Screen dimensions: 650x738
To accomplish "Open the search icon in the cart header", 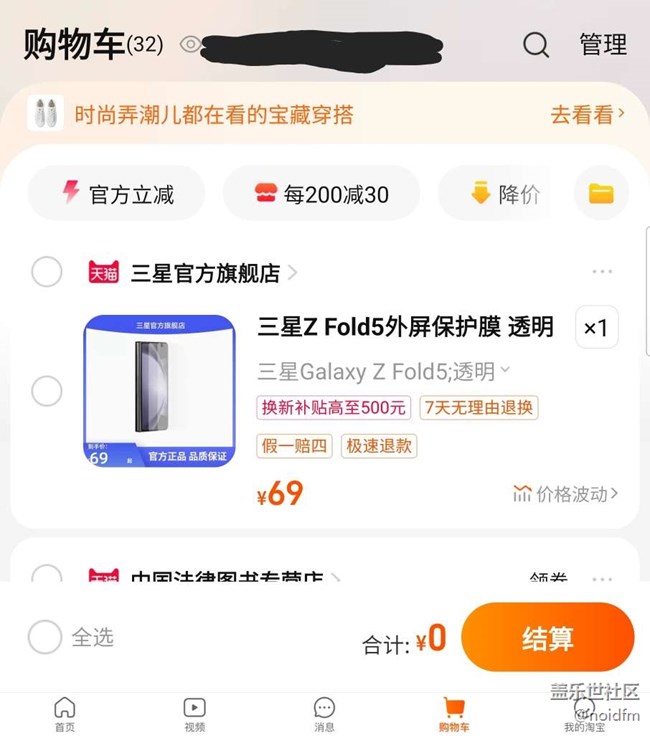I will pos(536,45).
